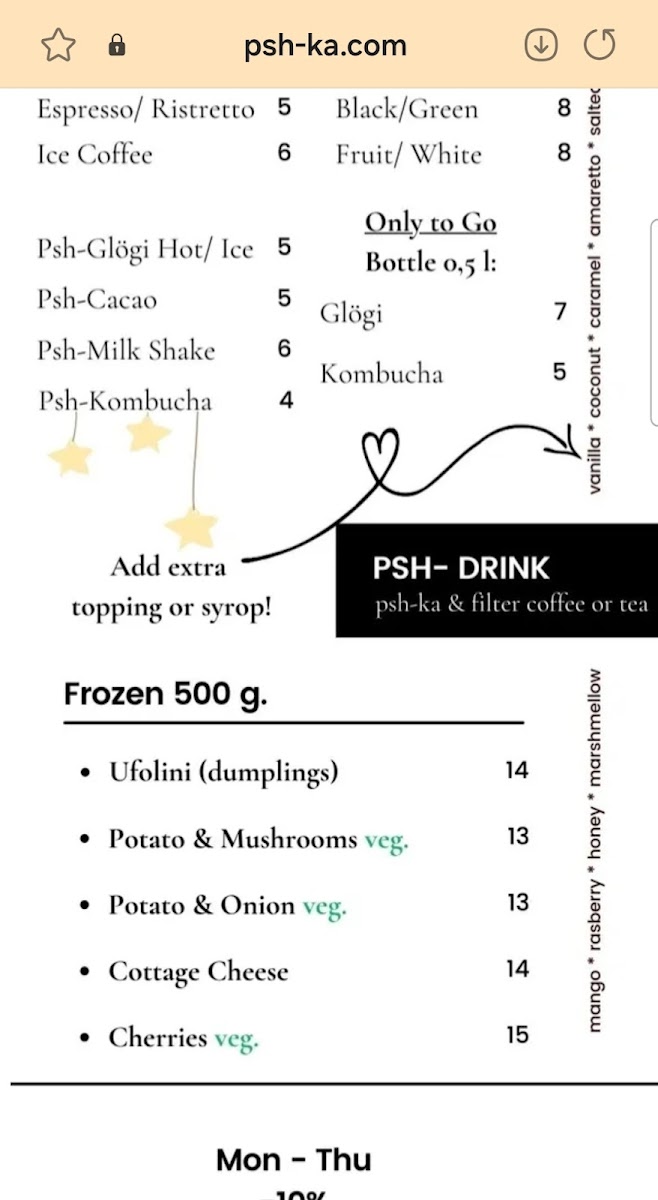Reload the page
Image resolution: width=658 pixels, height=1200 pixels.
coord(600,45)
